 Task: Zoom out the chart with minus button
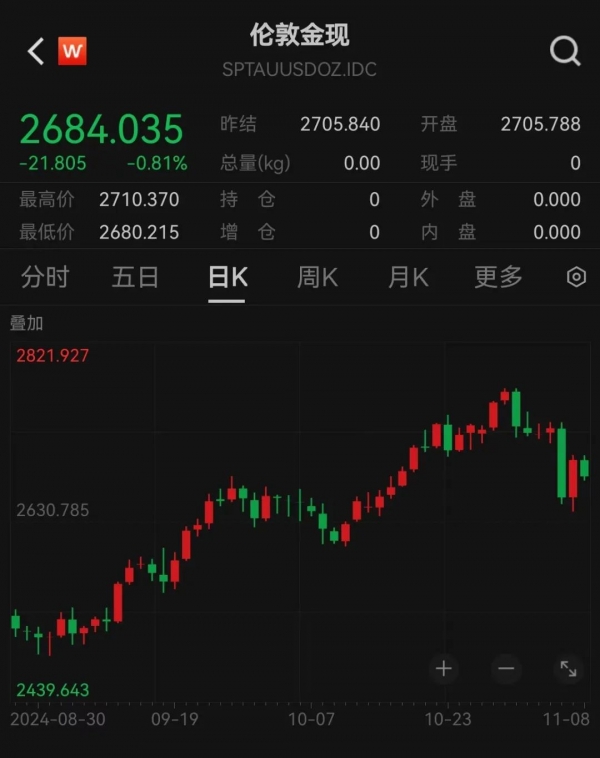pos(506,669)
